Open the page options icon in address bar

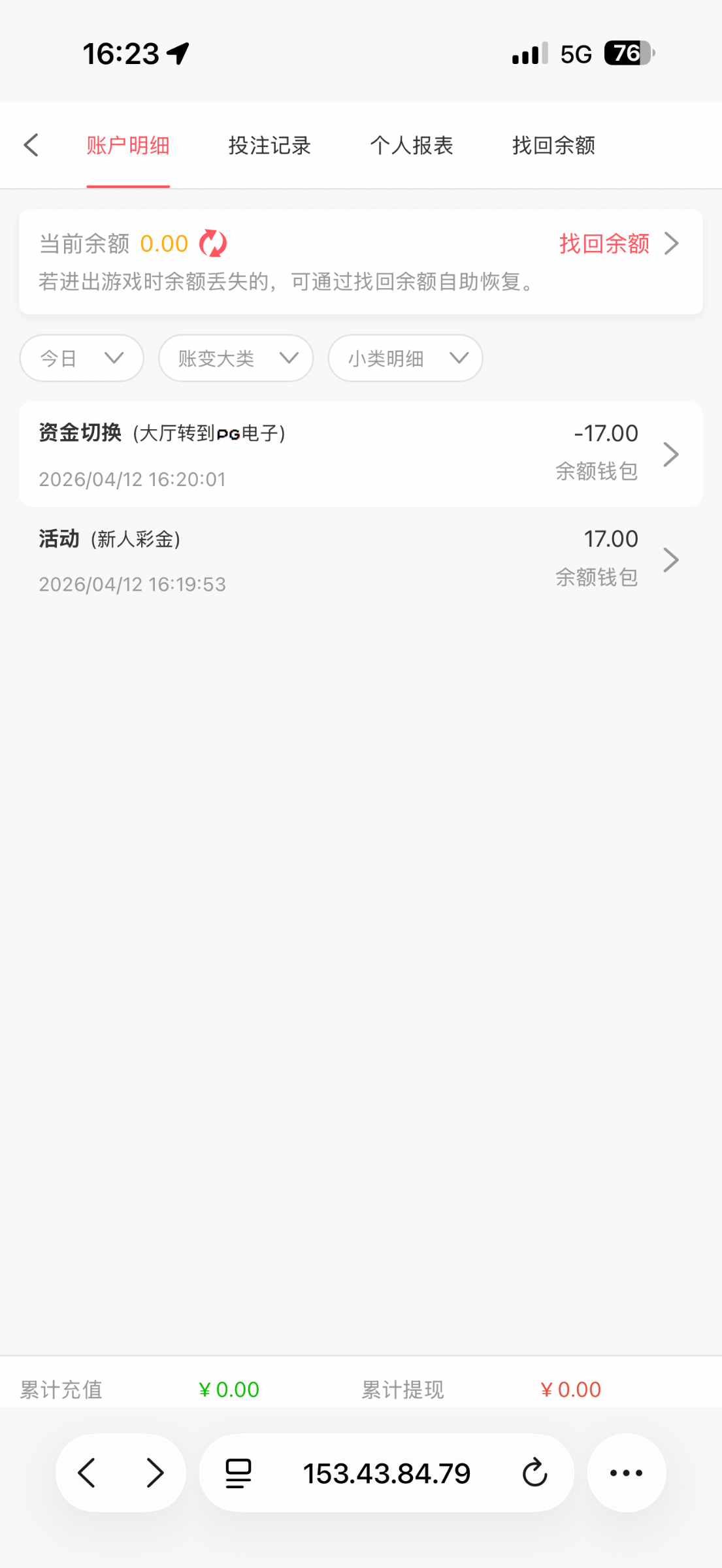pos(238,1473)
